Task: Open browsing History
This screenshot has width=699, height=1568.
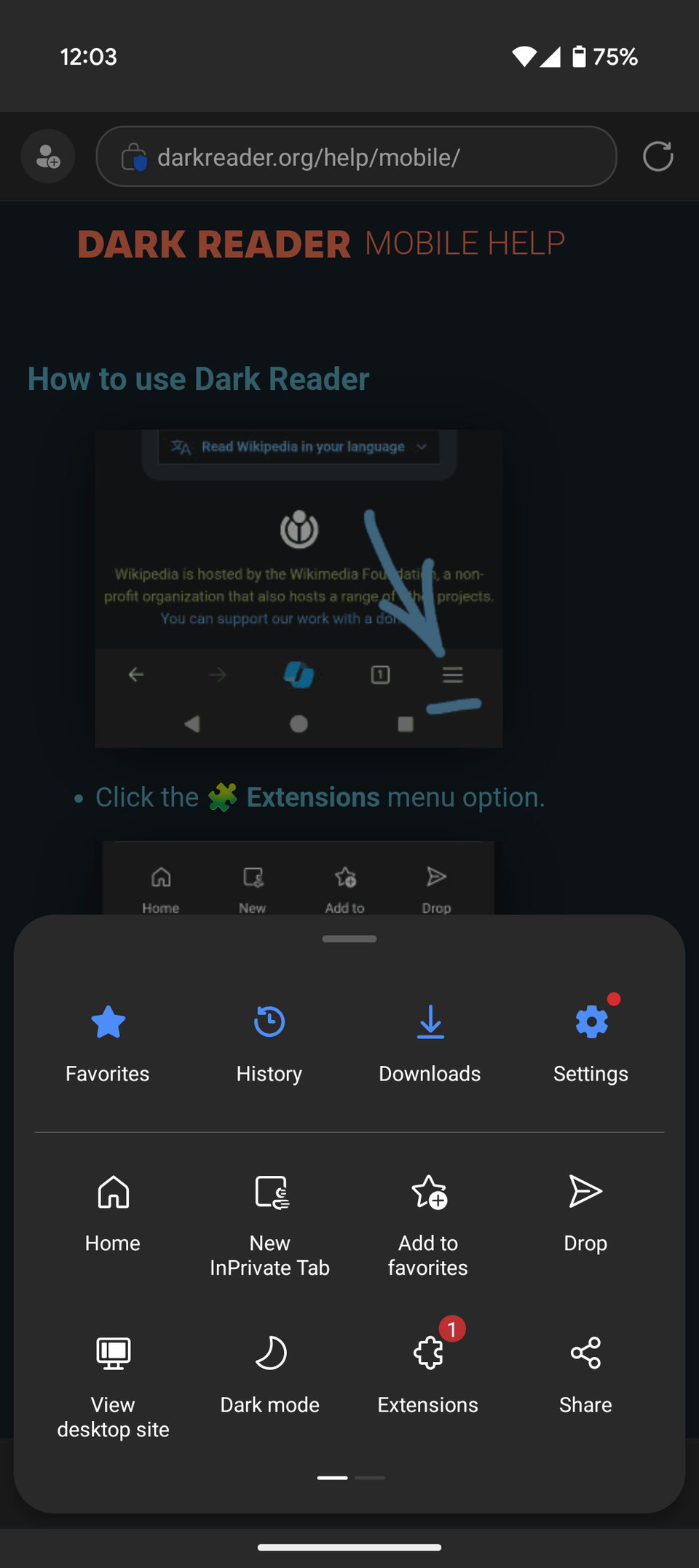Action: (269, 1041)
